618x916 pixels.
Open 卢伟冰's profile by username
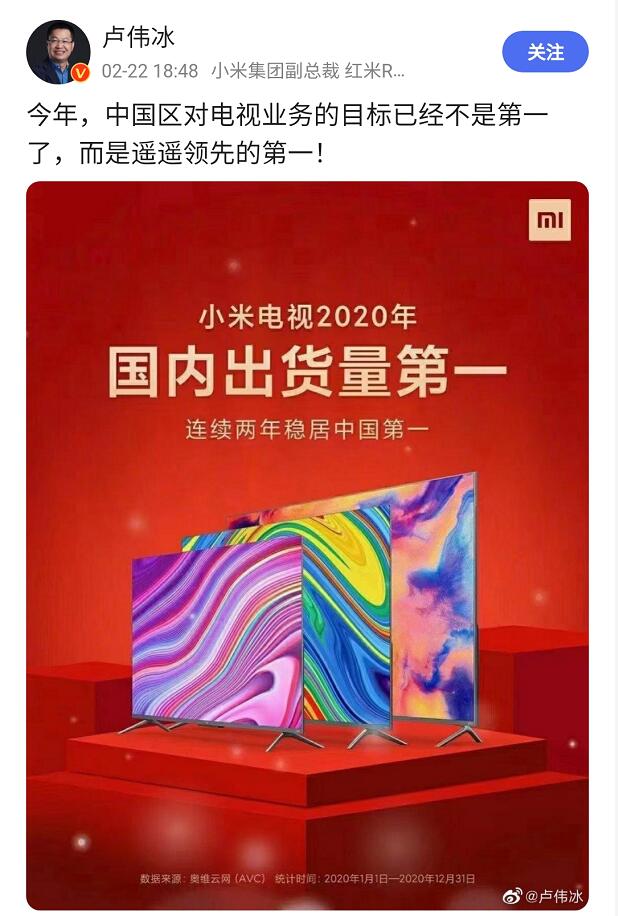[x=139, y=37]
